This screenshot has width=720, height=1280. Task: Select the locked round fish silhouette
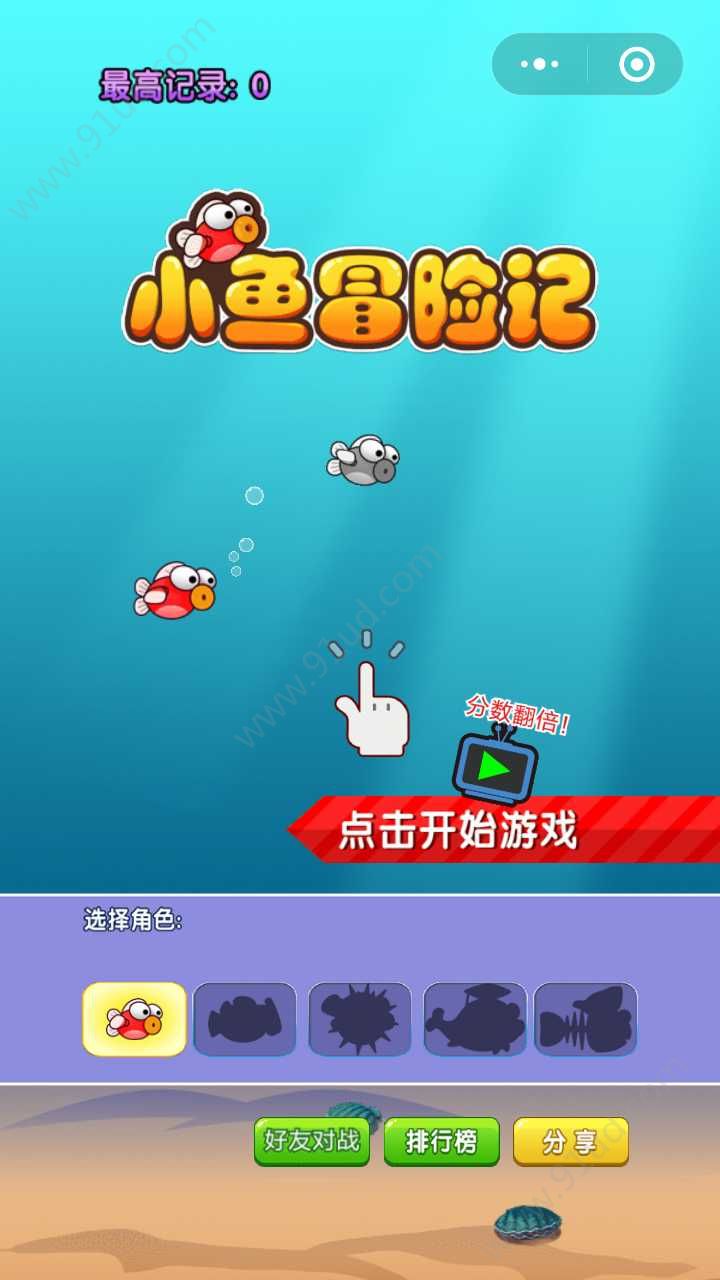245,1019
